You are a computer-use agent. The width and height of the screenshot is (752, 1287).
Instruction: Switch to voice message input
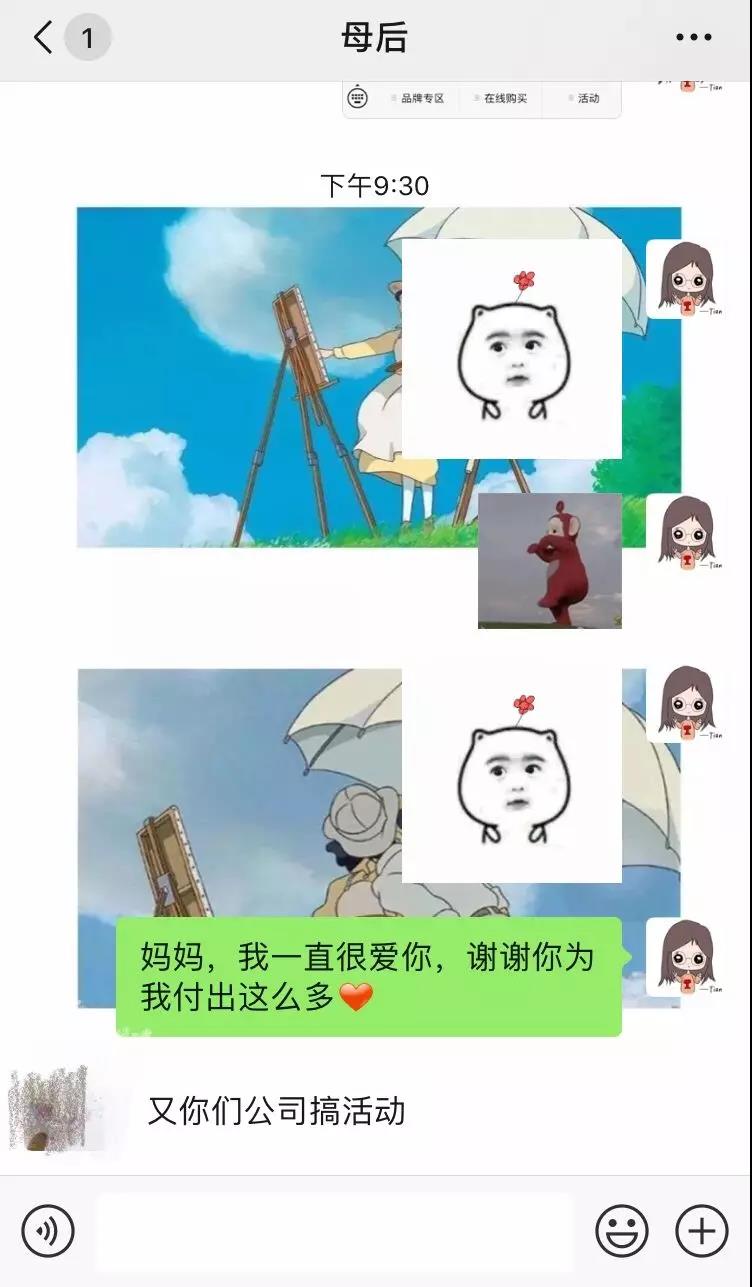coord(48,1231)
